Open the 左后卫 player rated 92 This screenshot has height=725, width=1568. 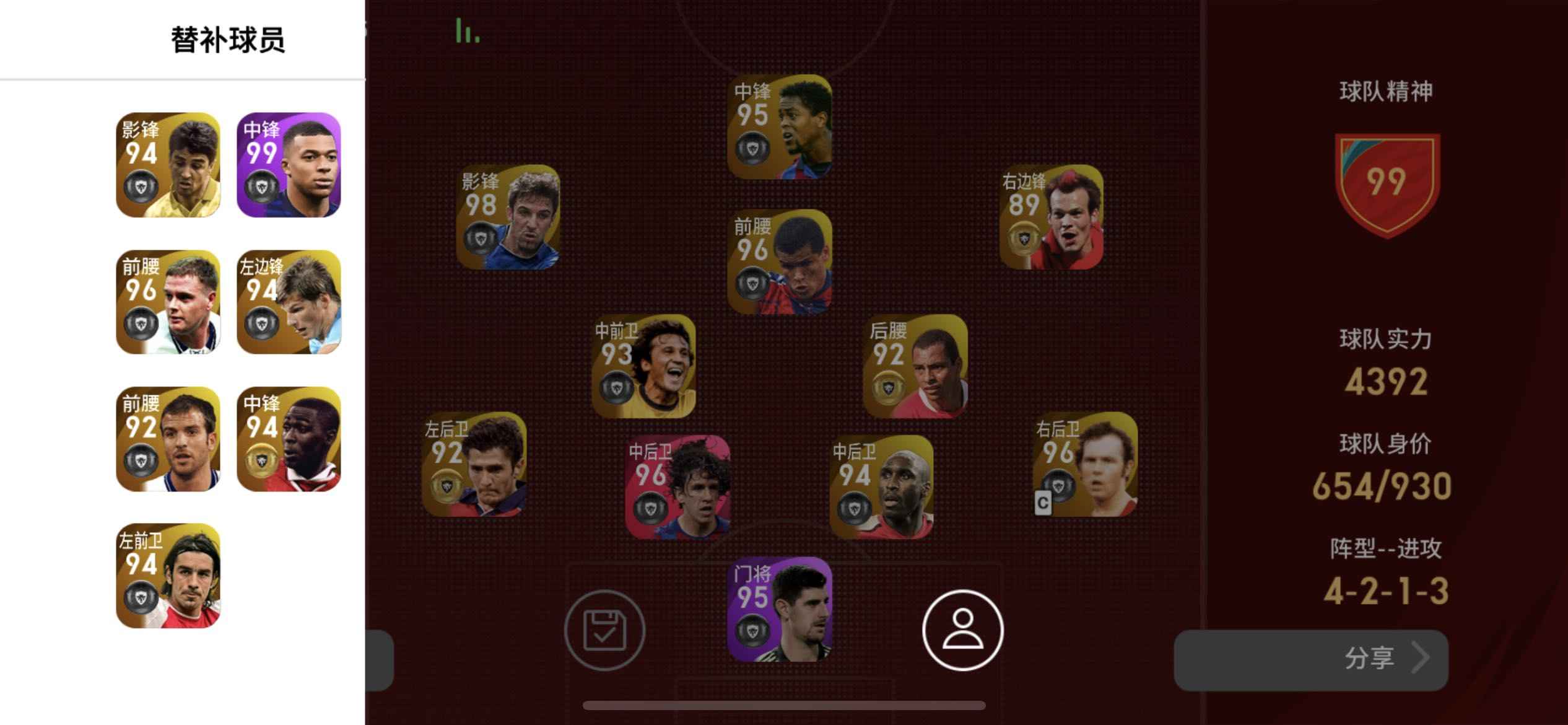click(474, 464)
